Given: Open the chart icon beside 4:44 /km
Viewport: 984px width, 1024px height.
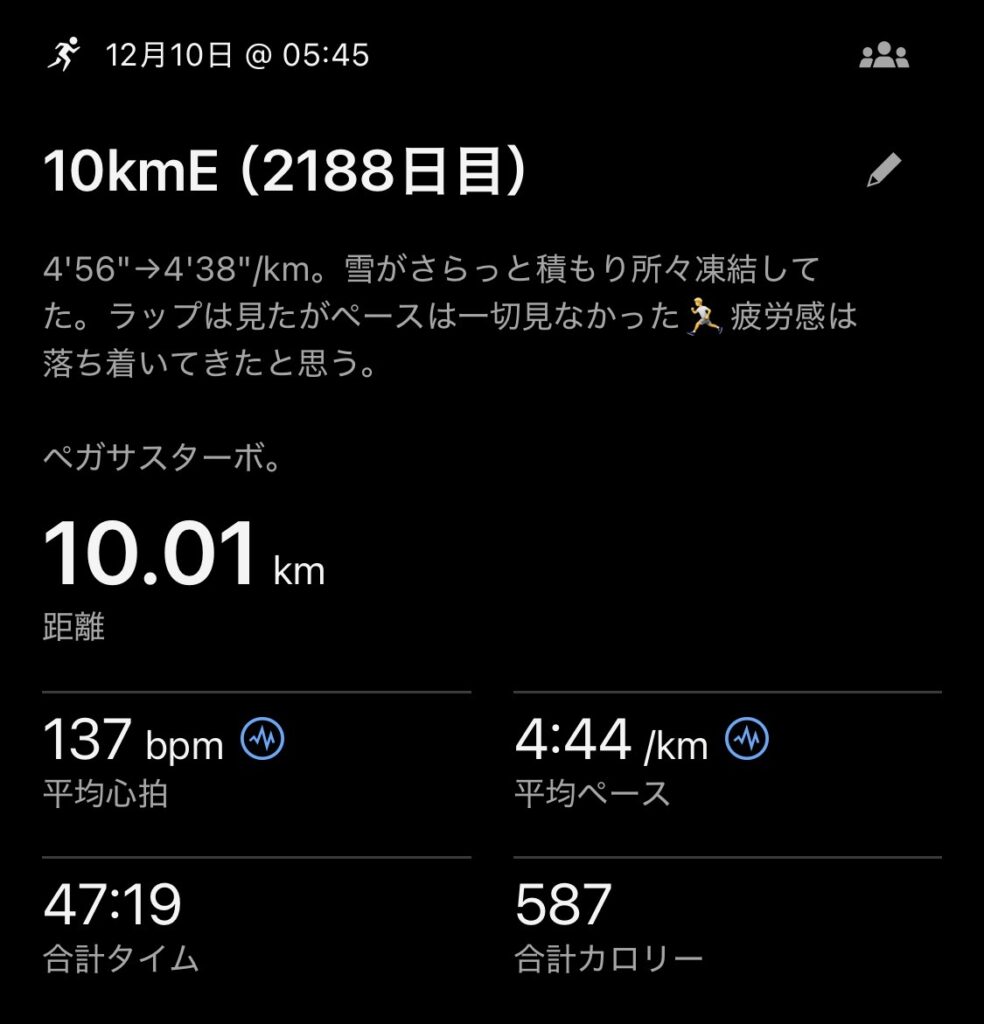Looking at the screenshot, I should (747, 740).
